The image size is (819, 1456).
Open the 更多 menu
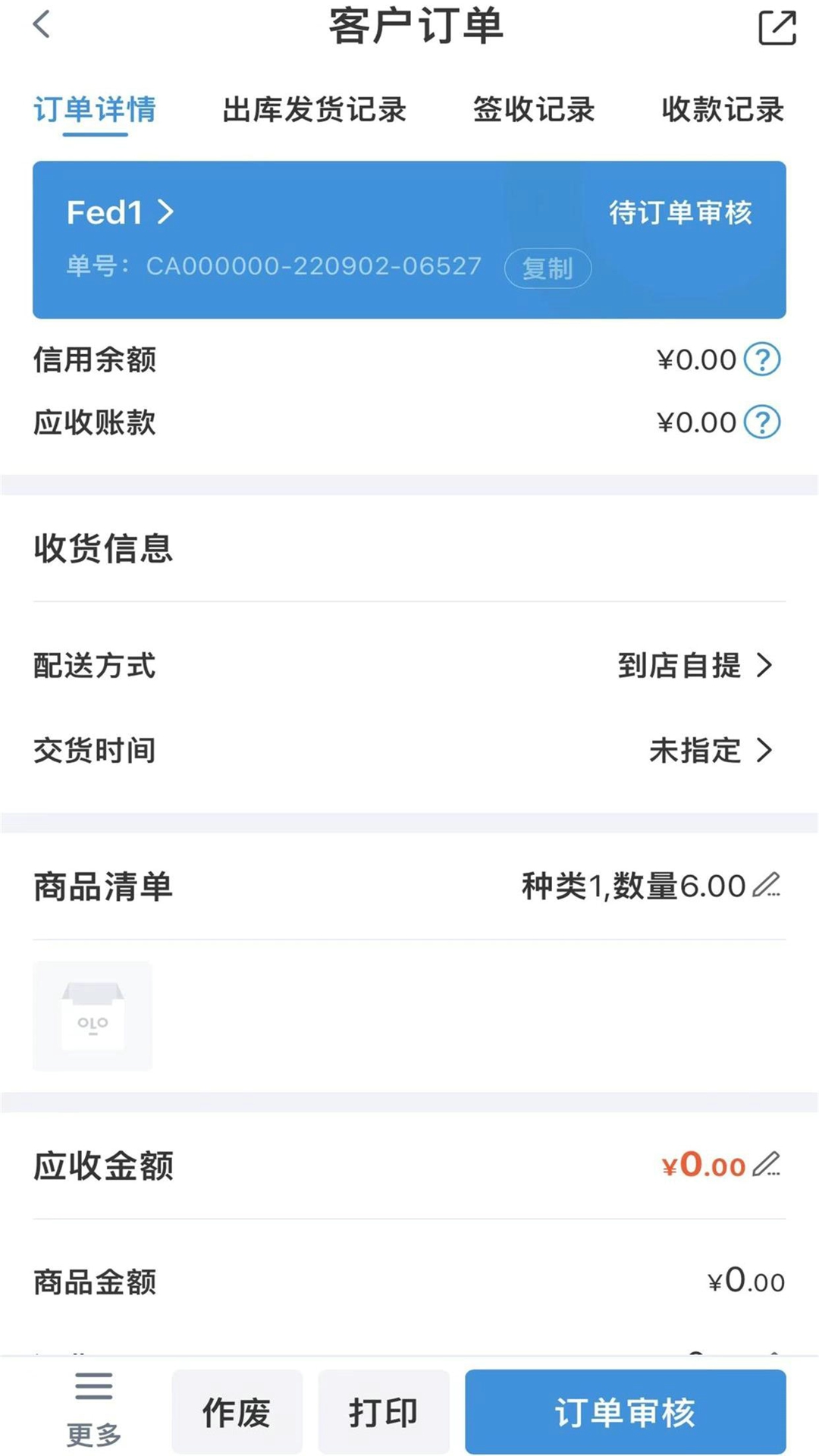(x=93, y=1410)
